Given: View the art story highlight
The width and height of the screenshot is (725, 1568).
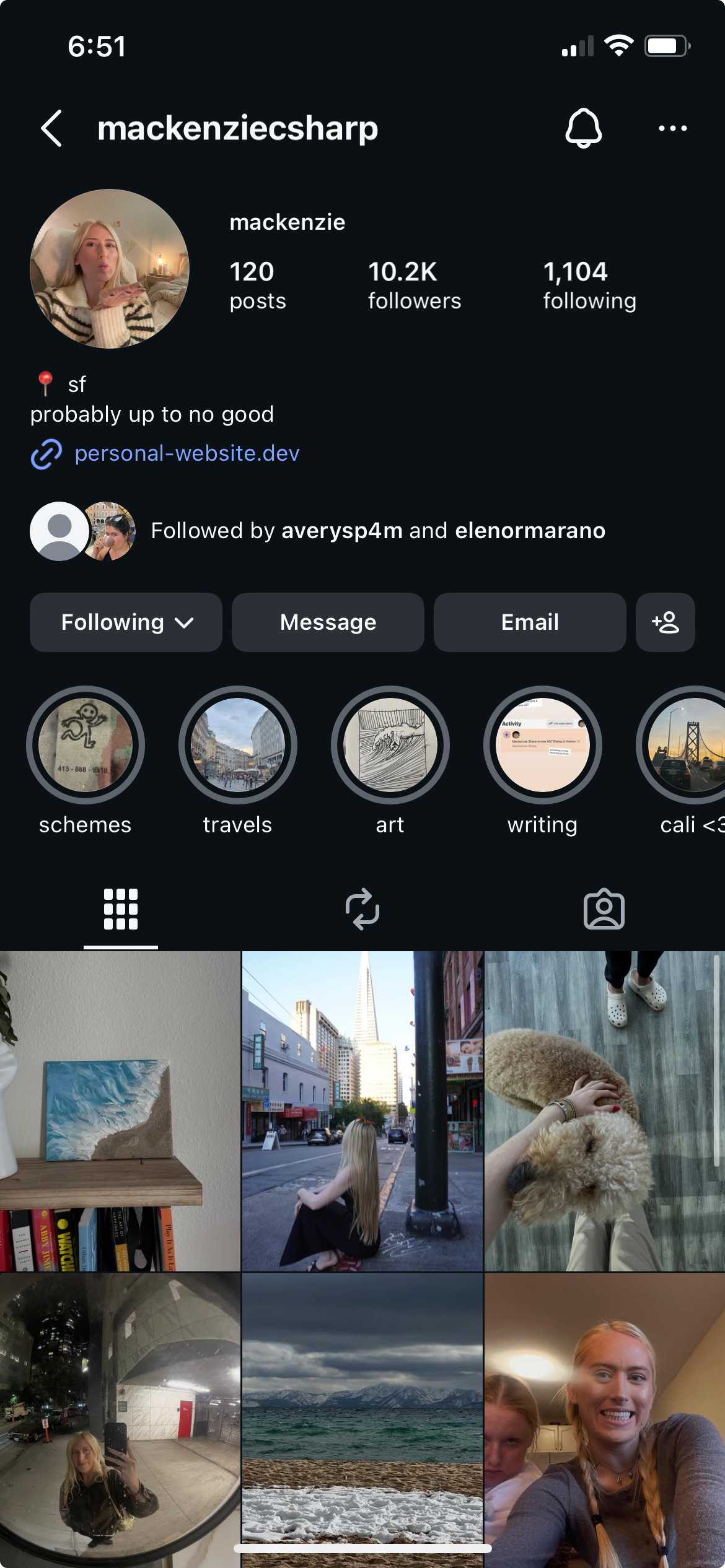Looking at the screenshot, I should (x=389, y=746).
